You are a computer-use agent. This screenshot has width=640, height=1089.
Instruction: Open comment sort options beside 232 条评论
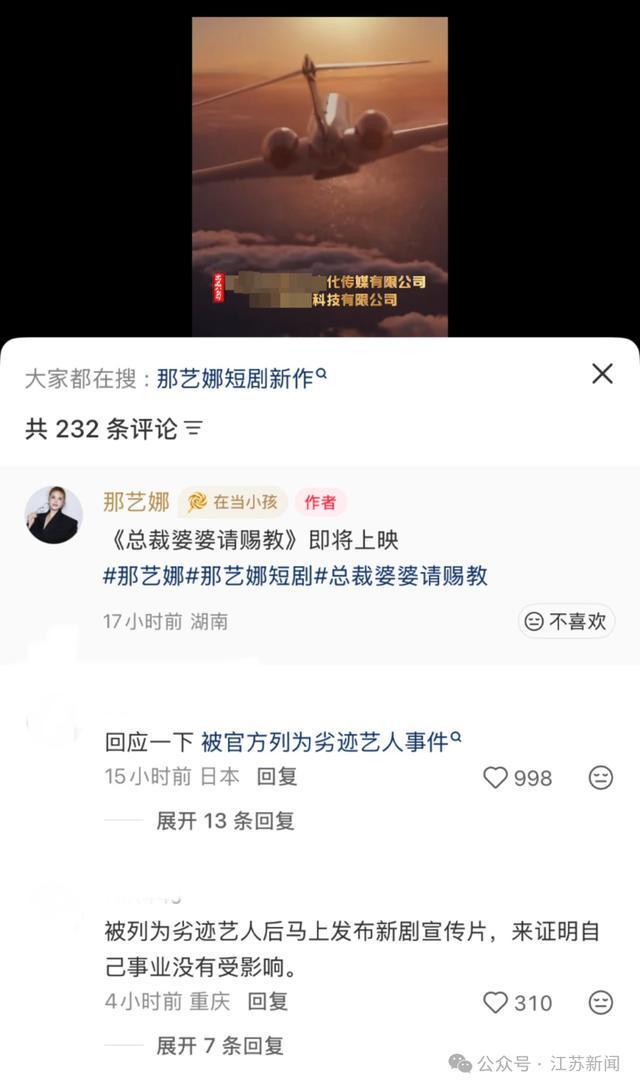coord(194,430)
